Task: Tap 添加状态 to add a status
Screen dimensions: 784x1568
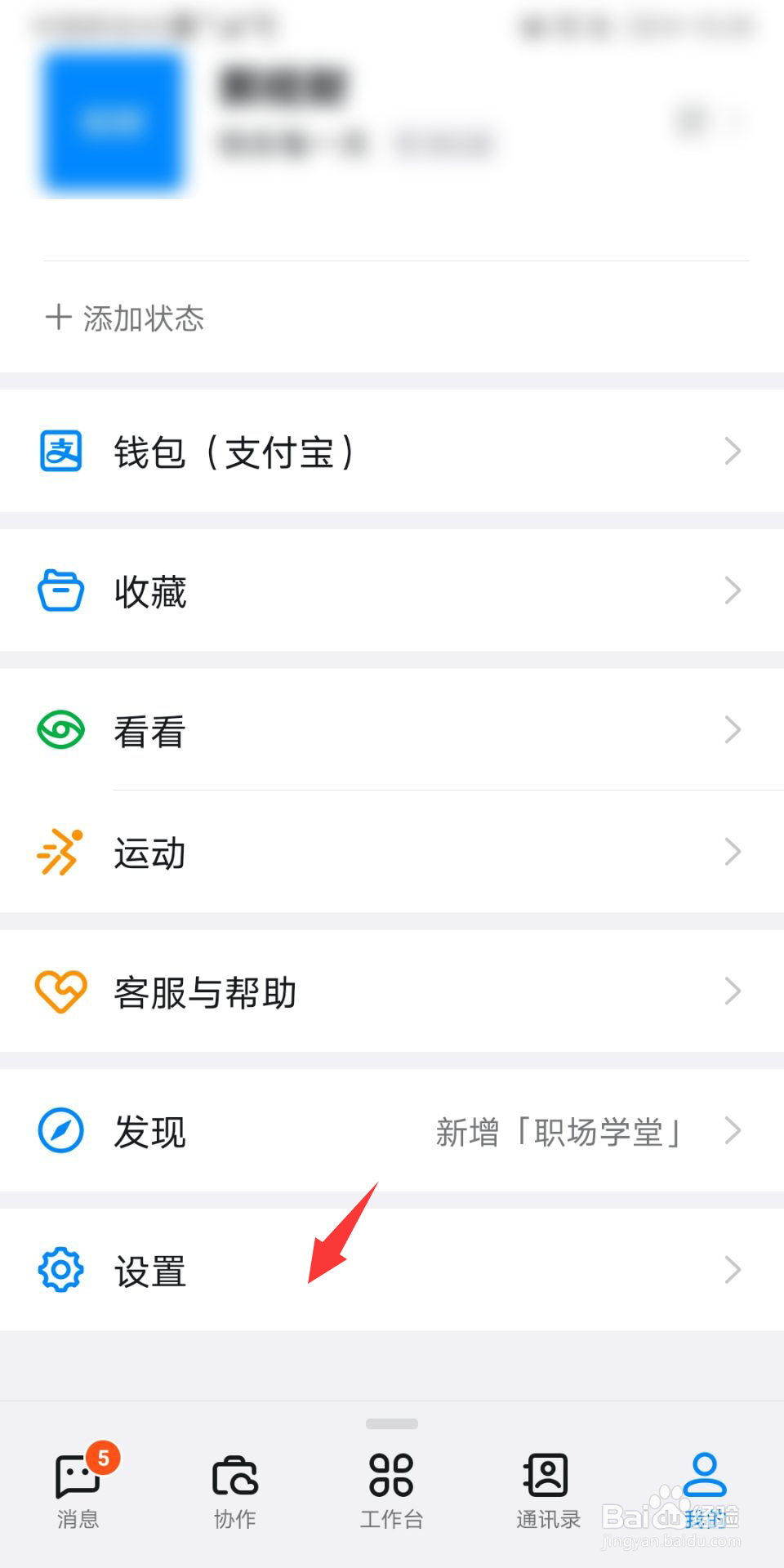Action: click(126, 318)
